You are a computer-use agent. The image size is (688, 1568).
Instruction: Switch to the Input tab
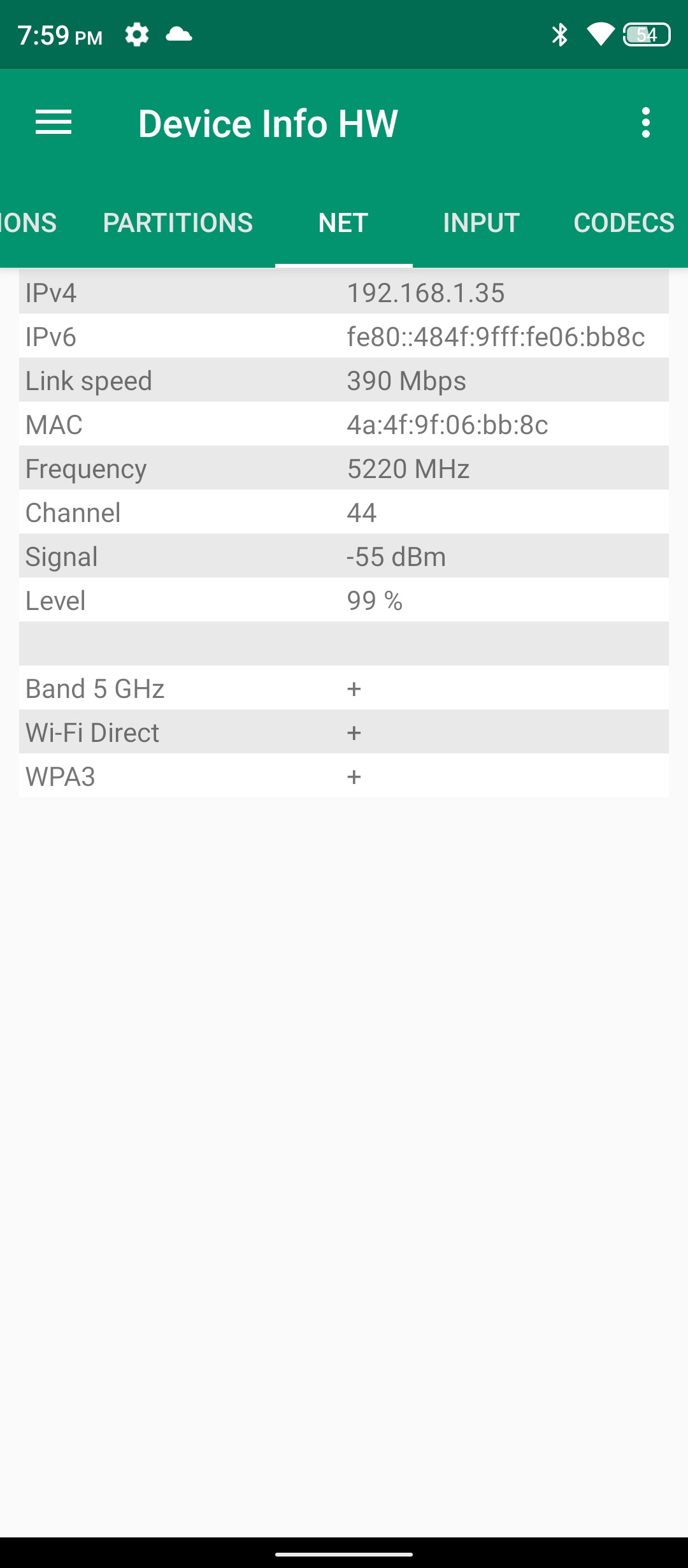point(481,223)
